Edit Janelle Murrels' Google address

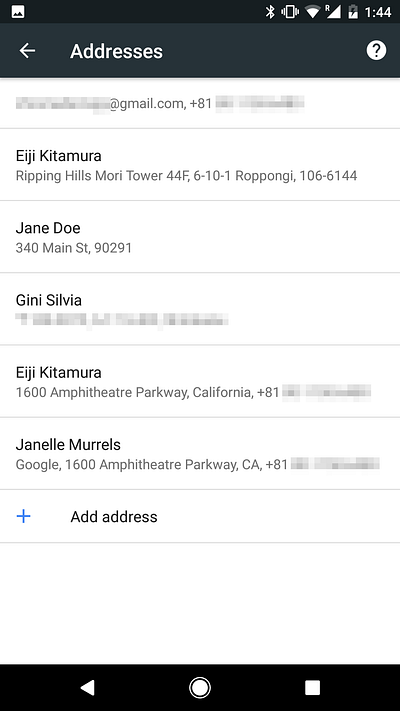coord(200,453)
